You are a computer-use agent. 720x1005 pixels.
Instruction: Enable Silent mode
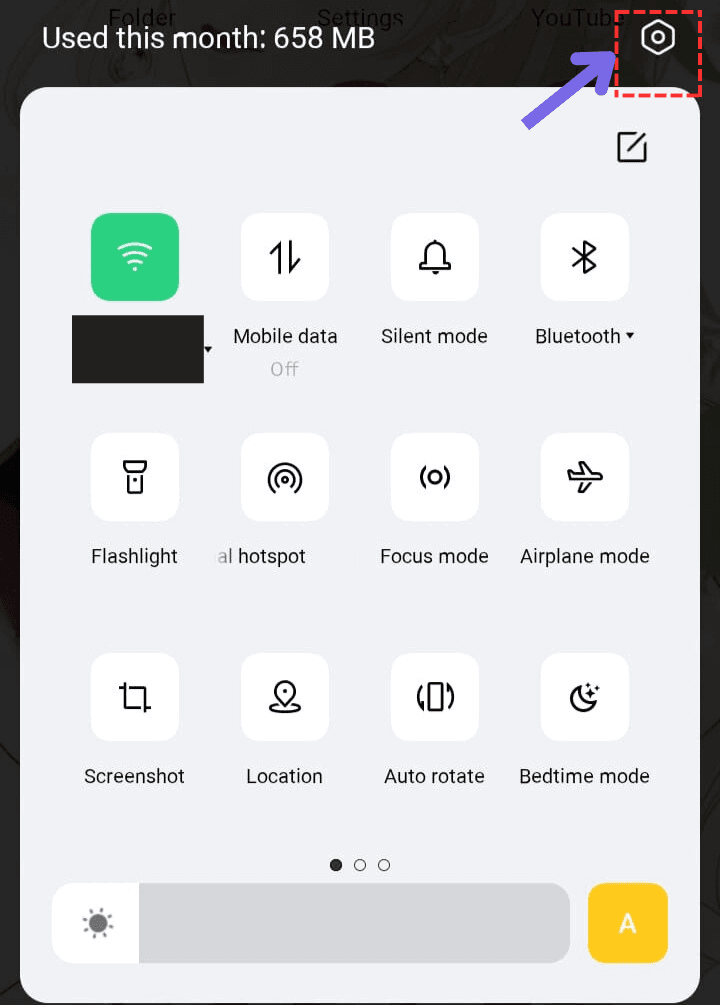435,257
